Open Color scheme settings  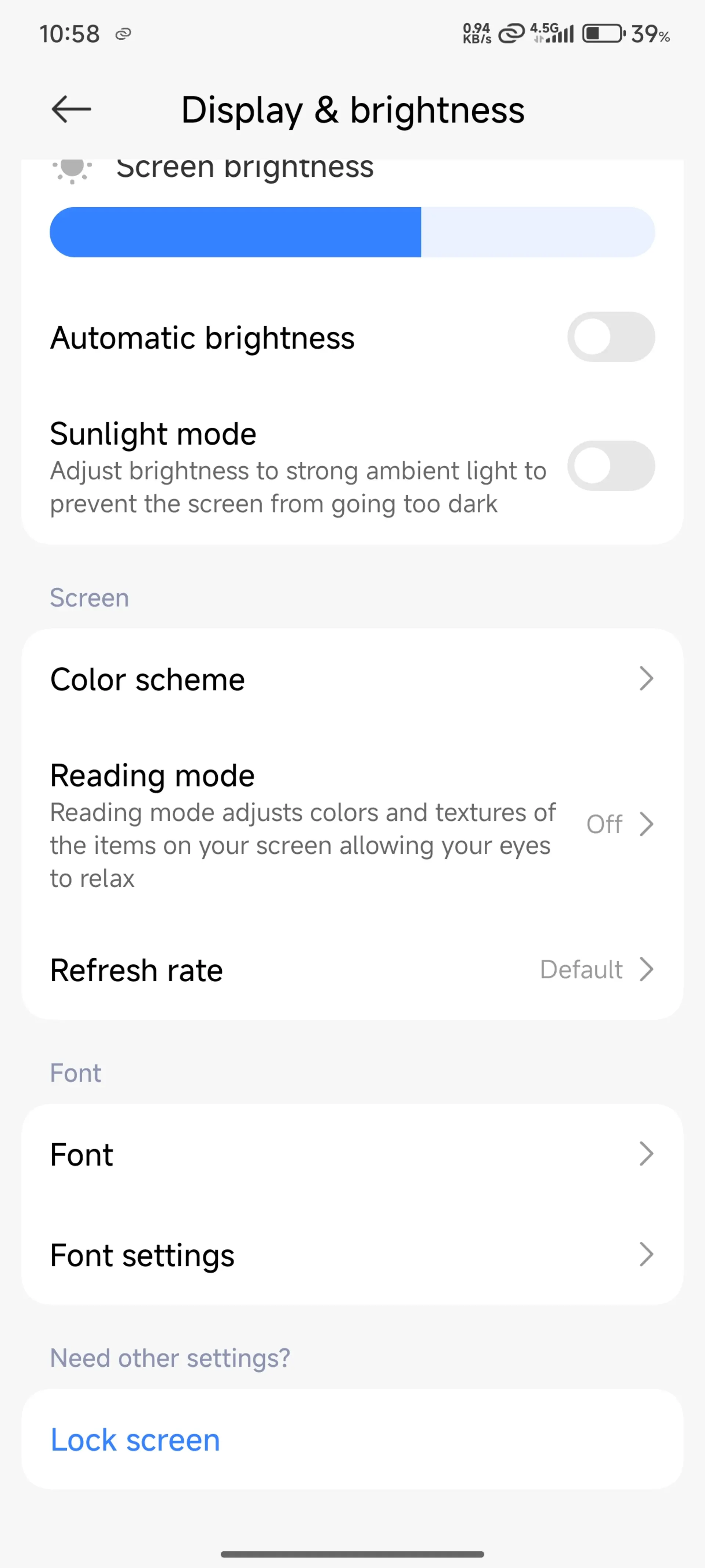[x=352, y=679]
